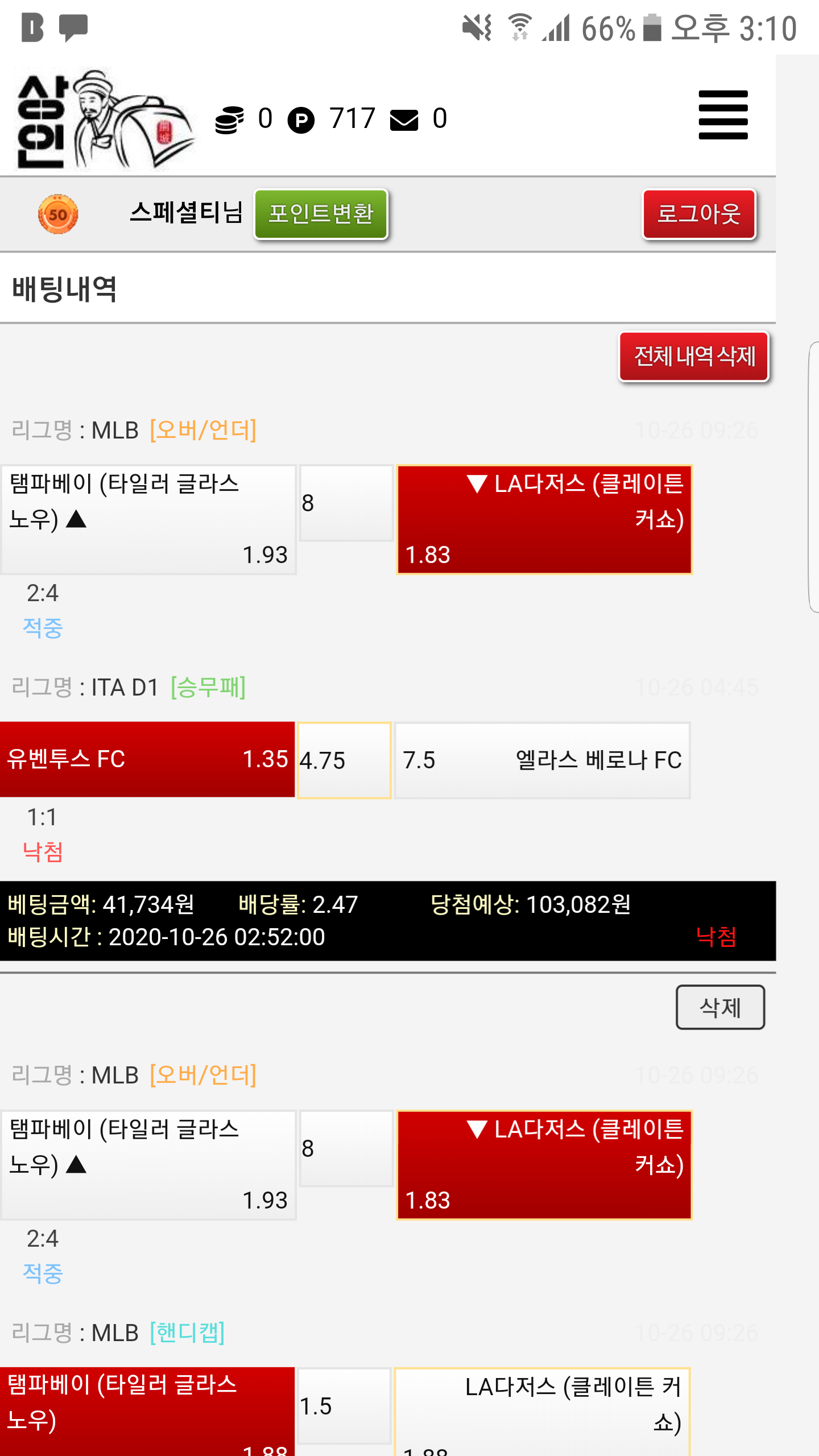Tap 삭제 to delete this bet
This screenshot has width=819, height=1456.
tap(720, 1007)
